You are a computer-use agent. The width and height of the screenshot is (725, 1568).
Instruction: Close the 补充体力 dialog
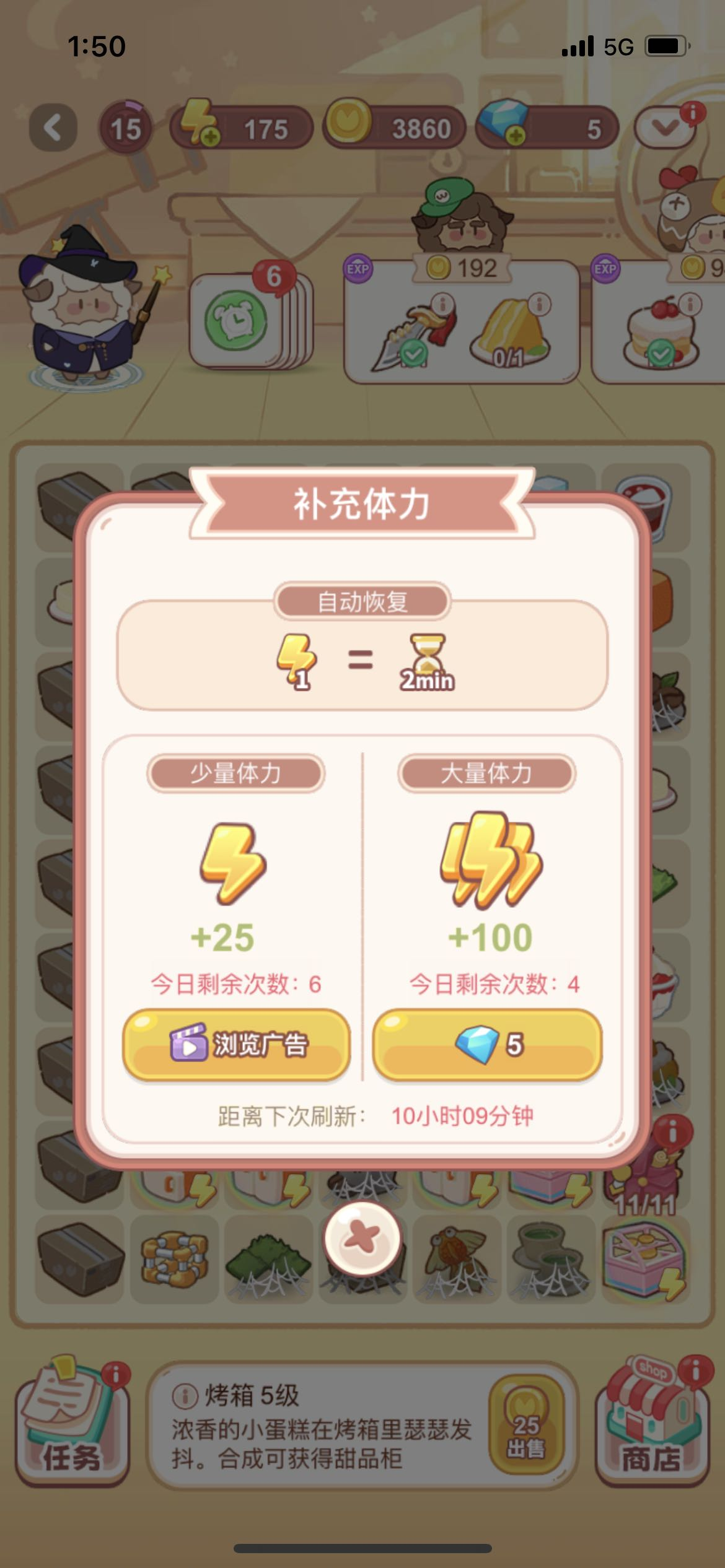[x=362, y=1239]
